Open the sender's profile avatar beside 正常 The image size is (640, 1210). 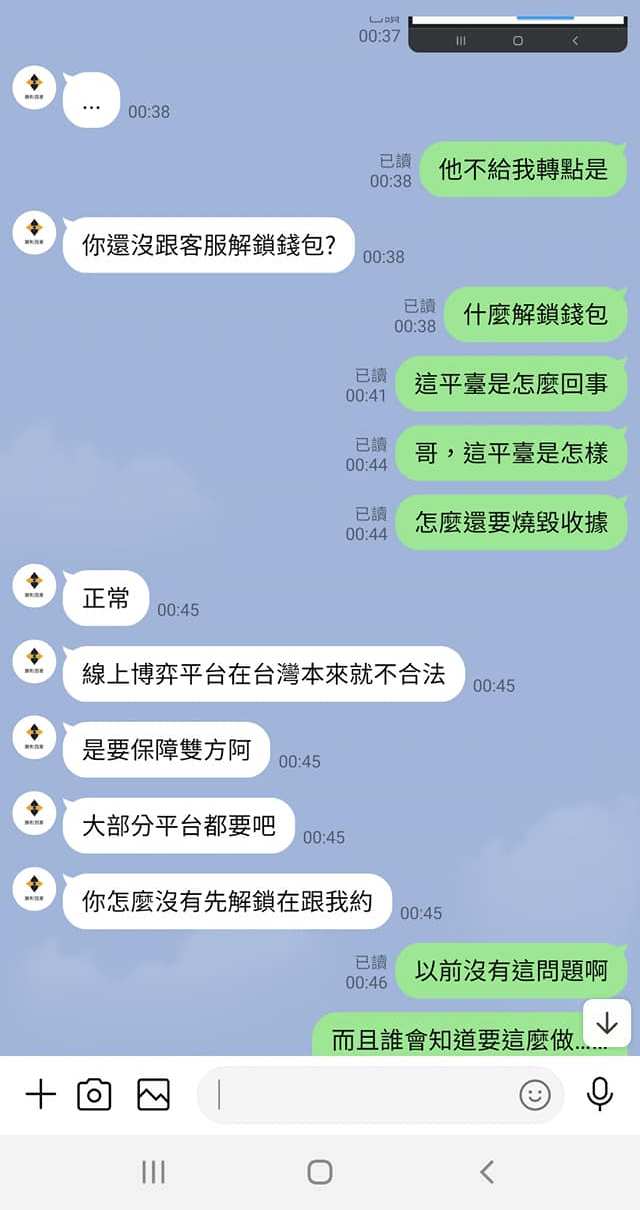click(34, 583)
